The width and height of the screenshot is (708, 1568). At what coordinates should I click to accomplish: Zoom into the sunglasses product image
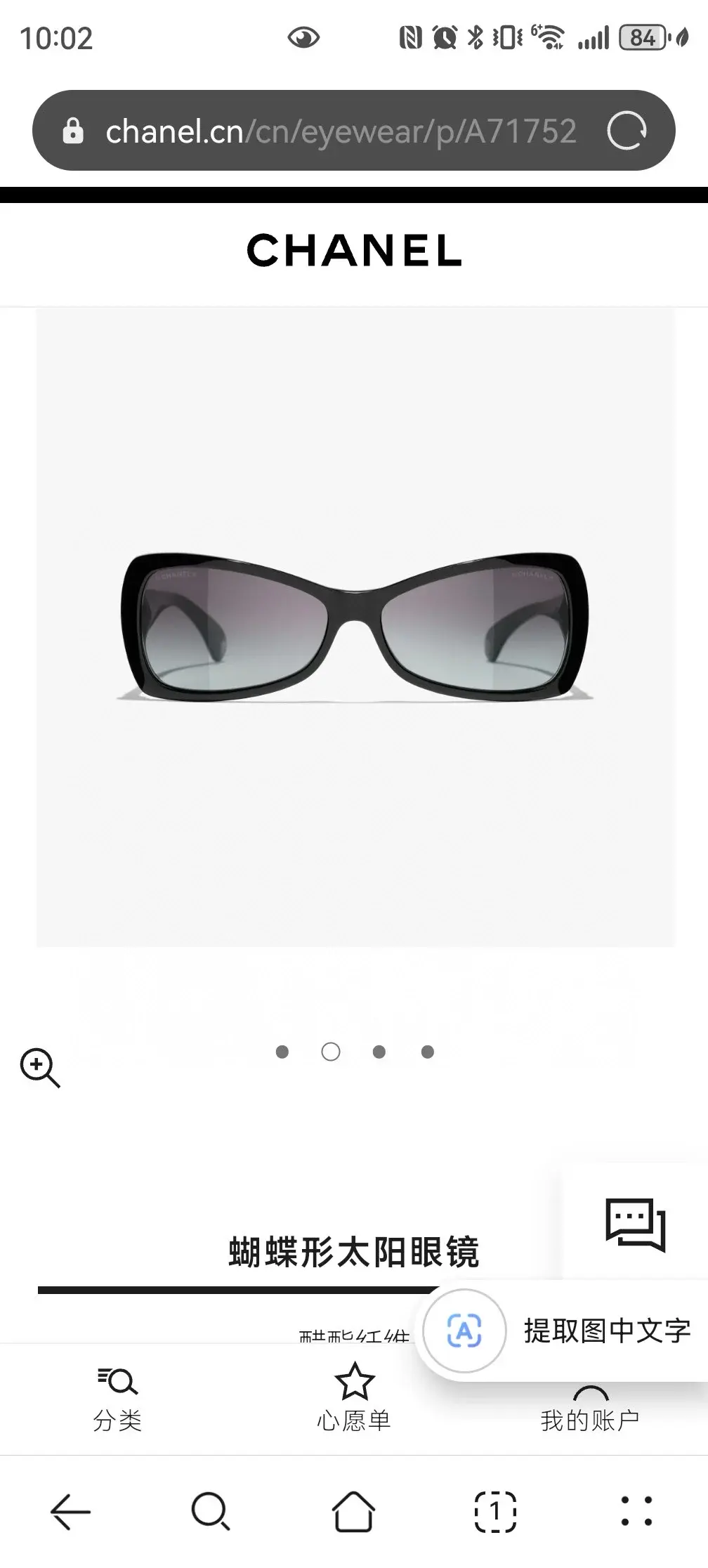coord(40,1069)
